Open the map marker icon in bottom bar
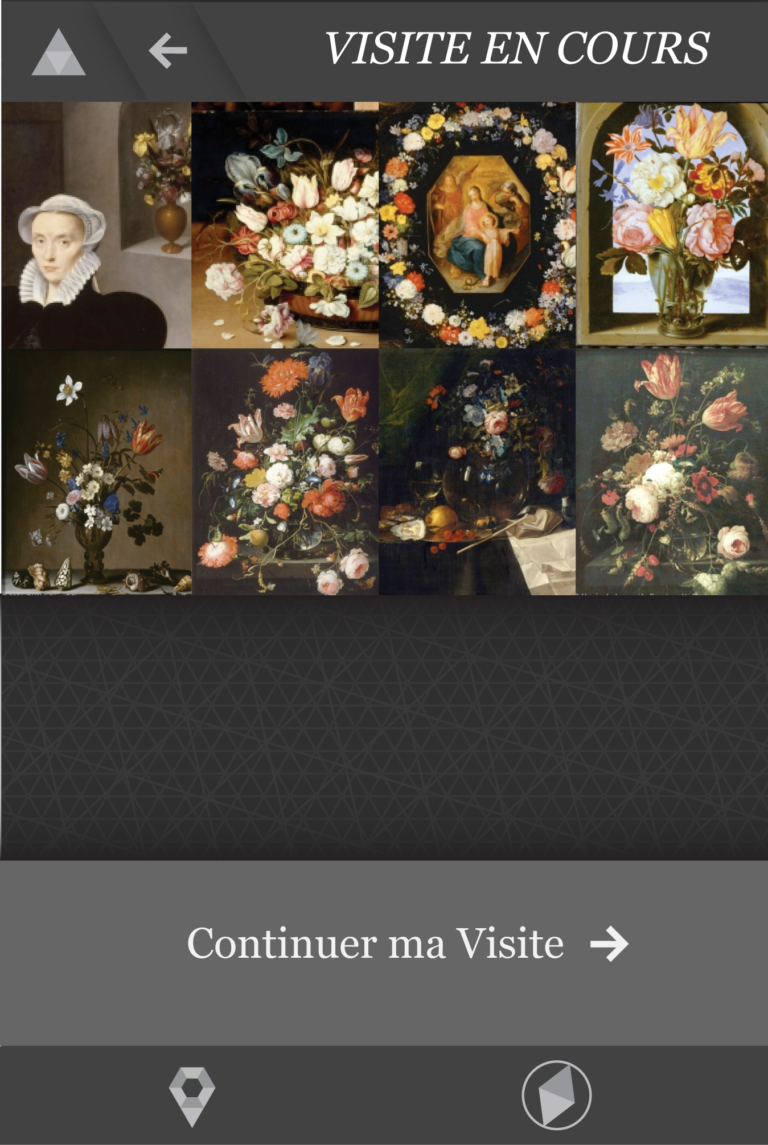Viewport: 768px width, 1145px height. click(192, 1097)
